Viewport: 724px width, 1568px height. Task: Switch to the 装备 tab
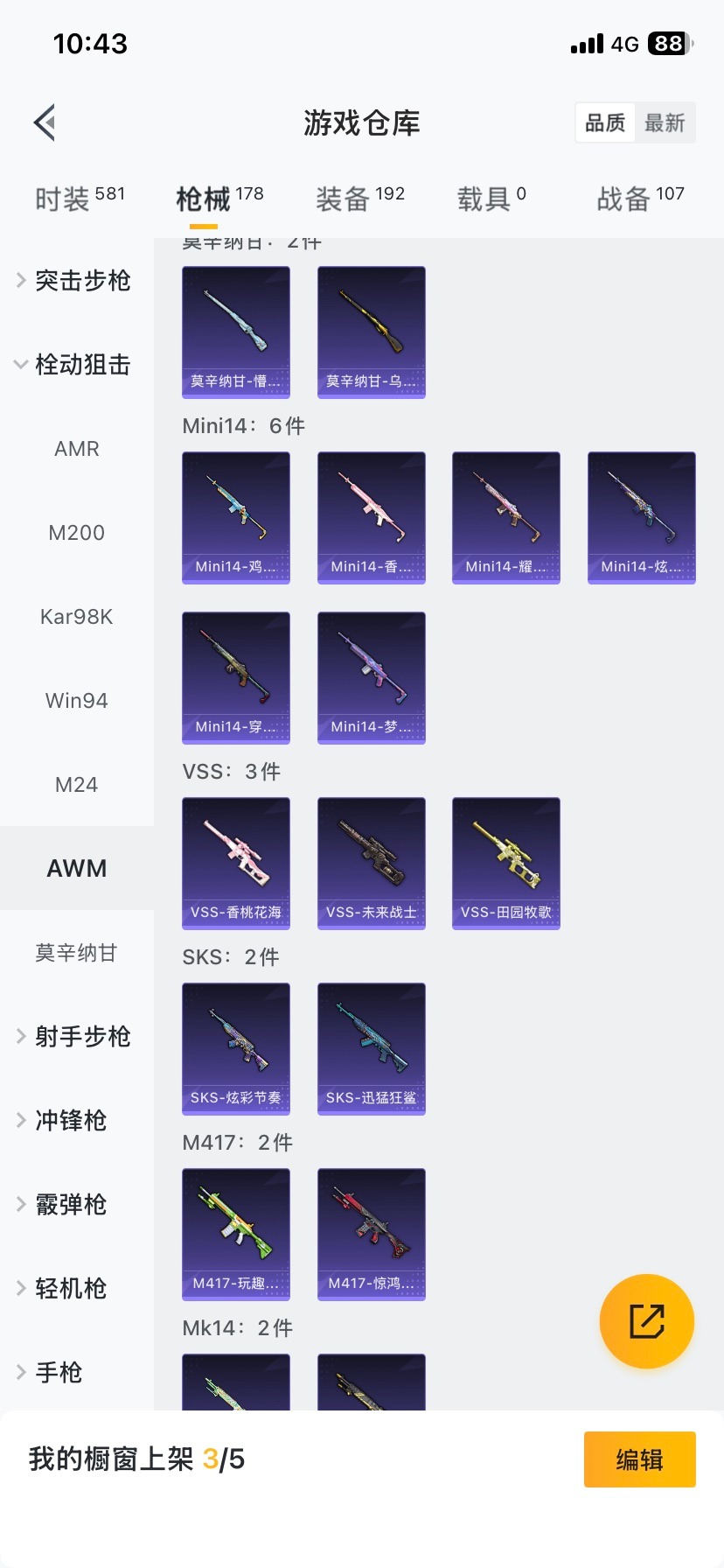click(x=359, y=199)
